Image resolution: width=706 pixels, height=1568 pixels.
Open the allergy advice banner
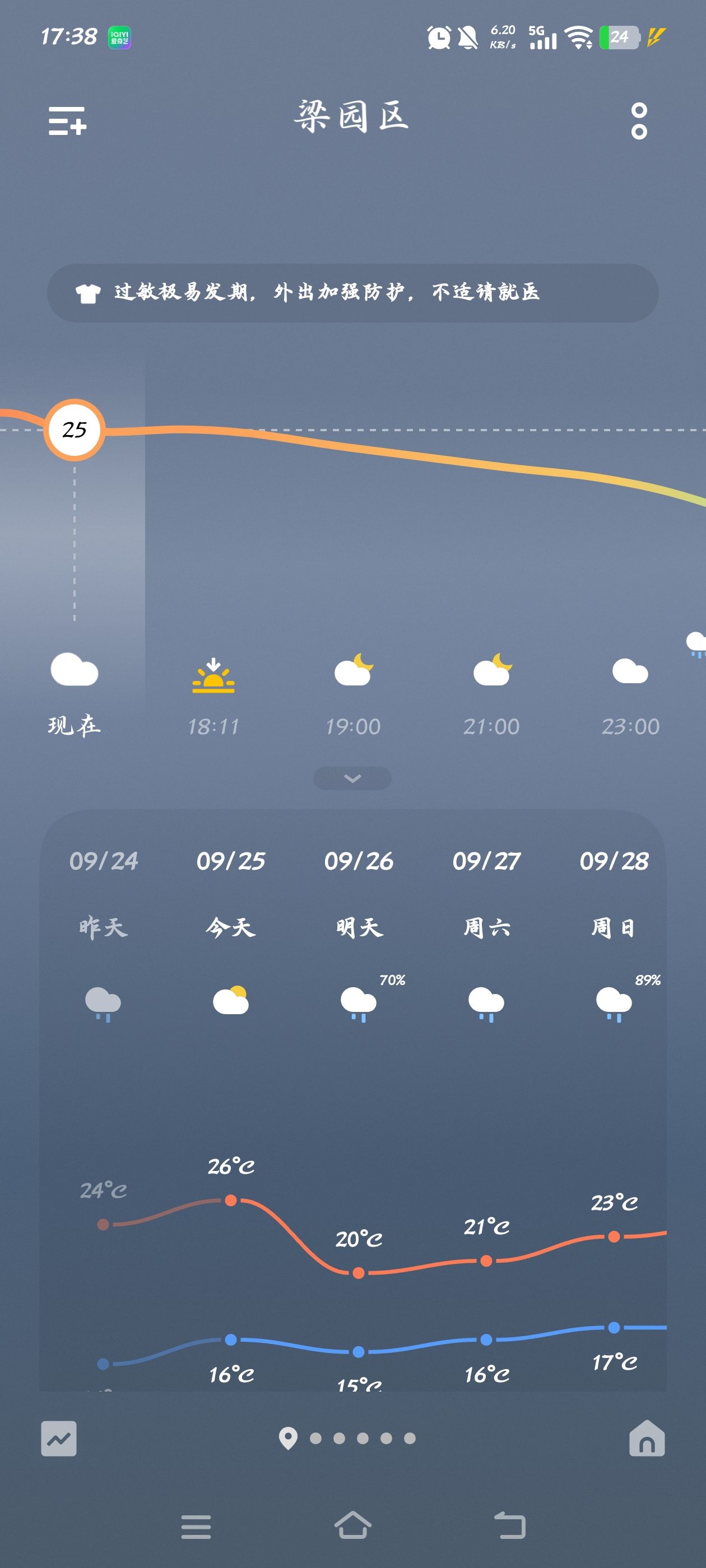tap(352, 293)
